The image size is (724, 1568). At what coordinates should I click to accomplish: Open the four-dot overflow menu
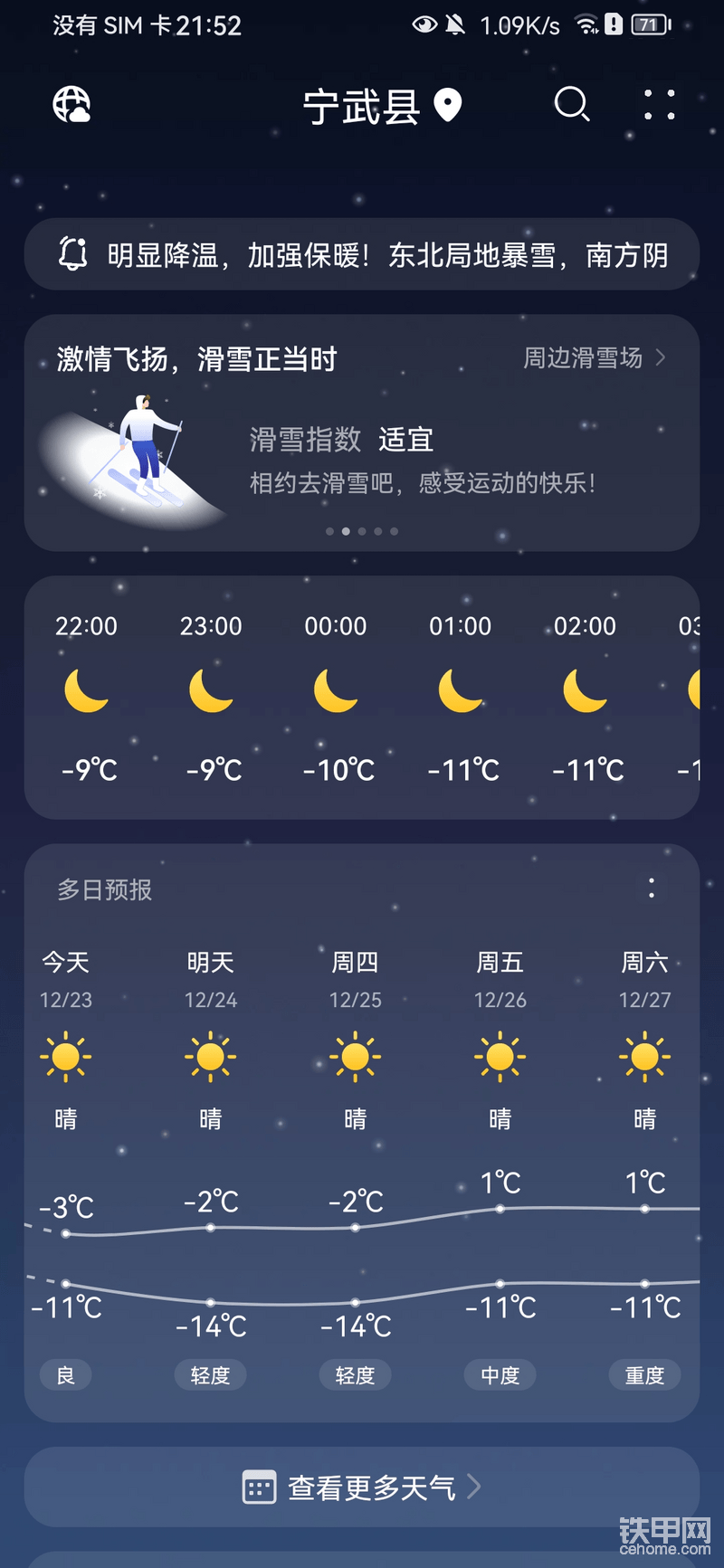659,105
